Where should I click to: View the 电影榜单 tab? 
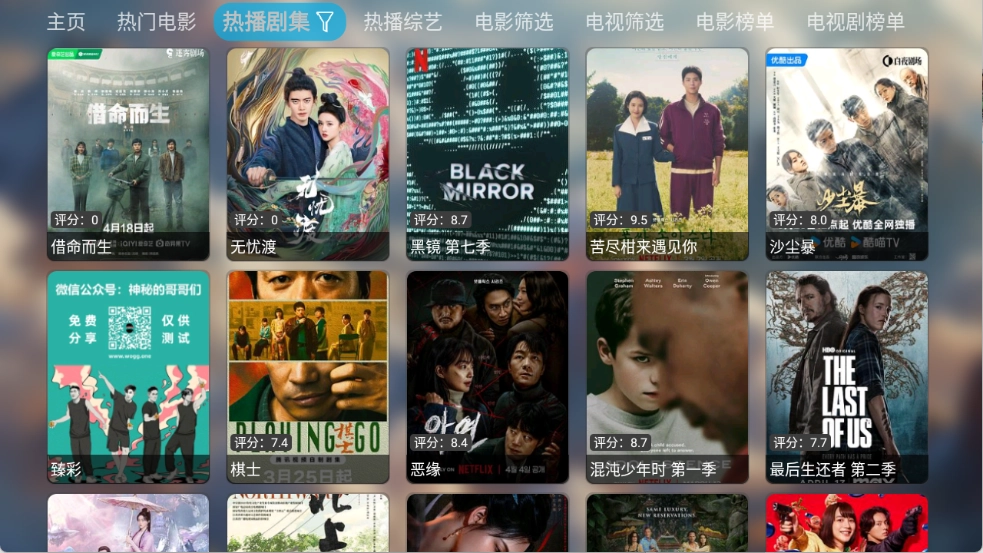pos(735,22)
